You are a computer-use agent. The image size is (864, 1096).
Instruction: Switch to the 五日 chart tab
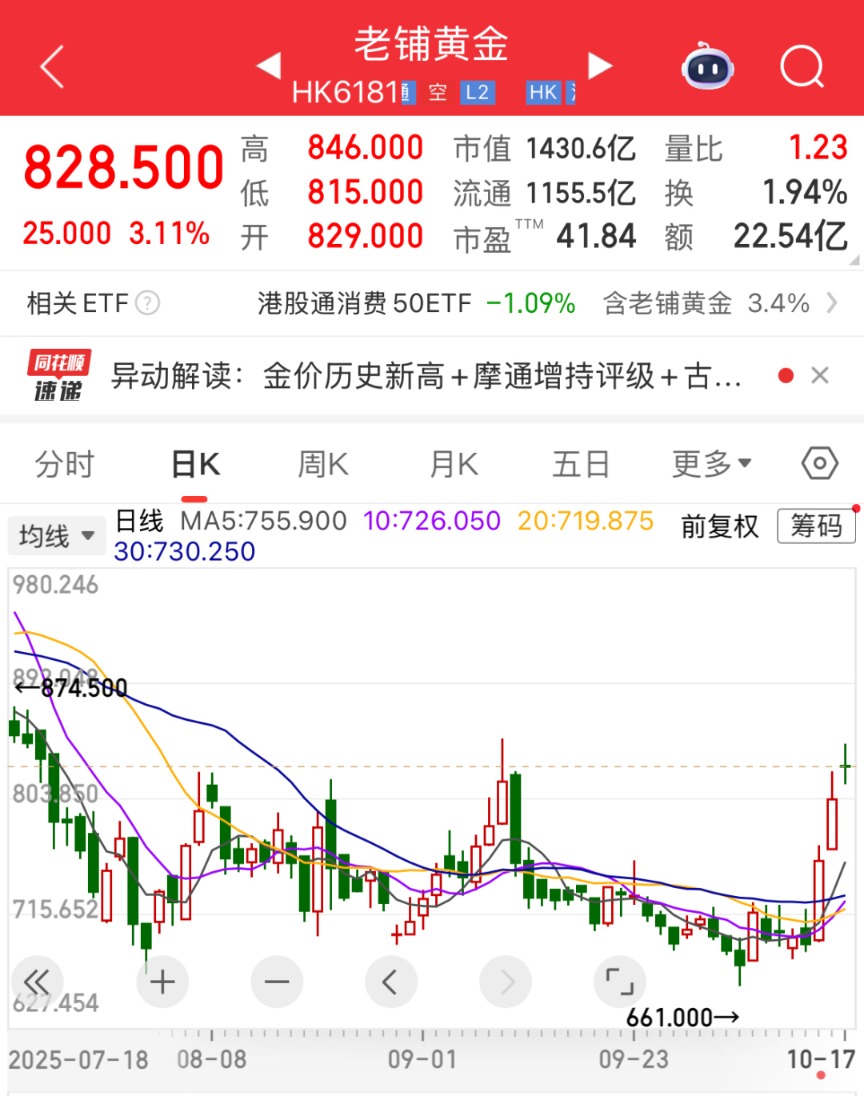pos(581,464)
